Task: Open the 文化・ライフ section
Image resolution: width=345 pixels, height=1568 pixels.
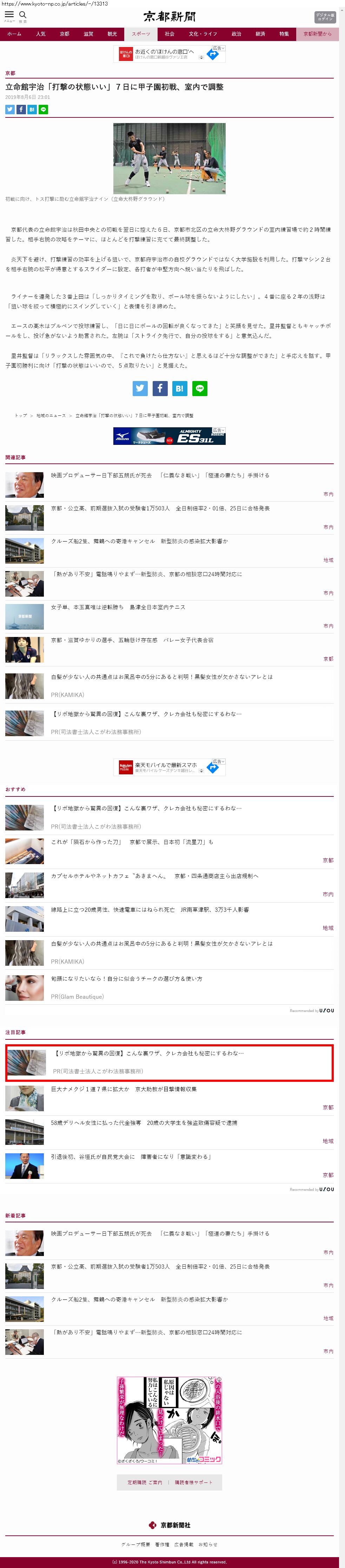Action: pyautogui.click(x=203, y=34)
